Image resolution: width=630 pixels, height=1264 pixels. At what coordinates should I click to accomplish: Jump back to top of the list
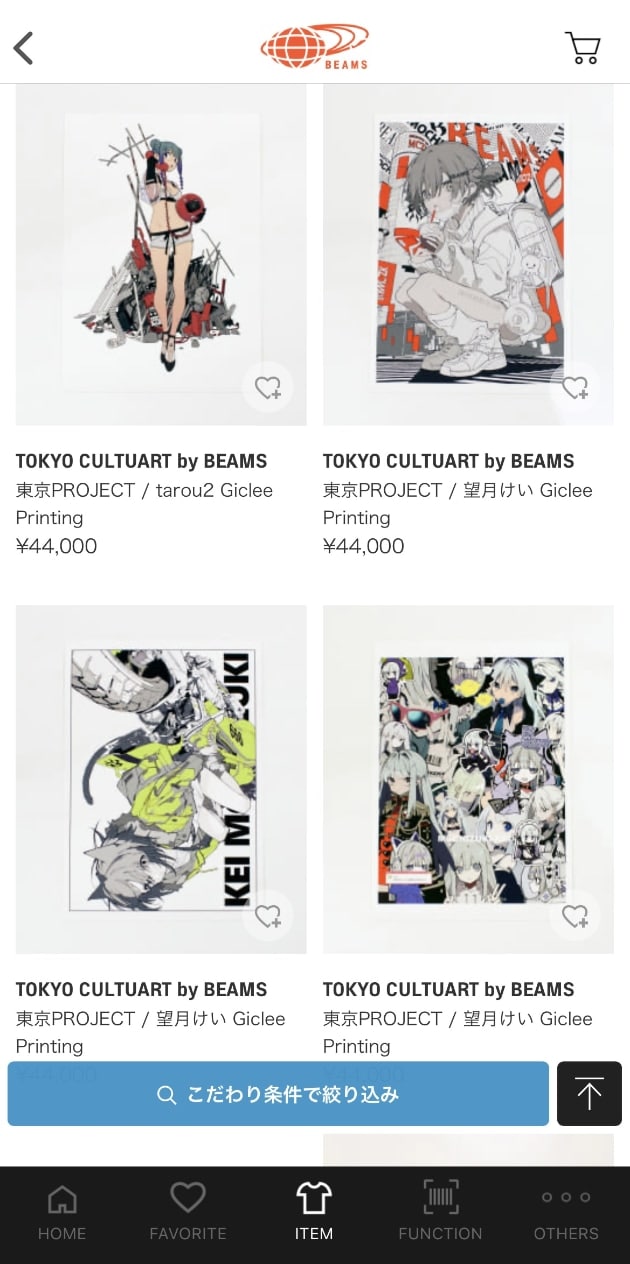tap(589, 1094)
